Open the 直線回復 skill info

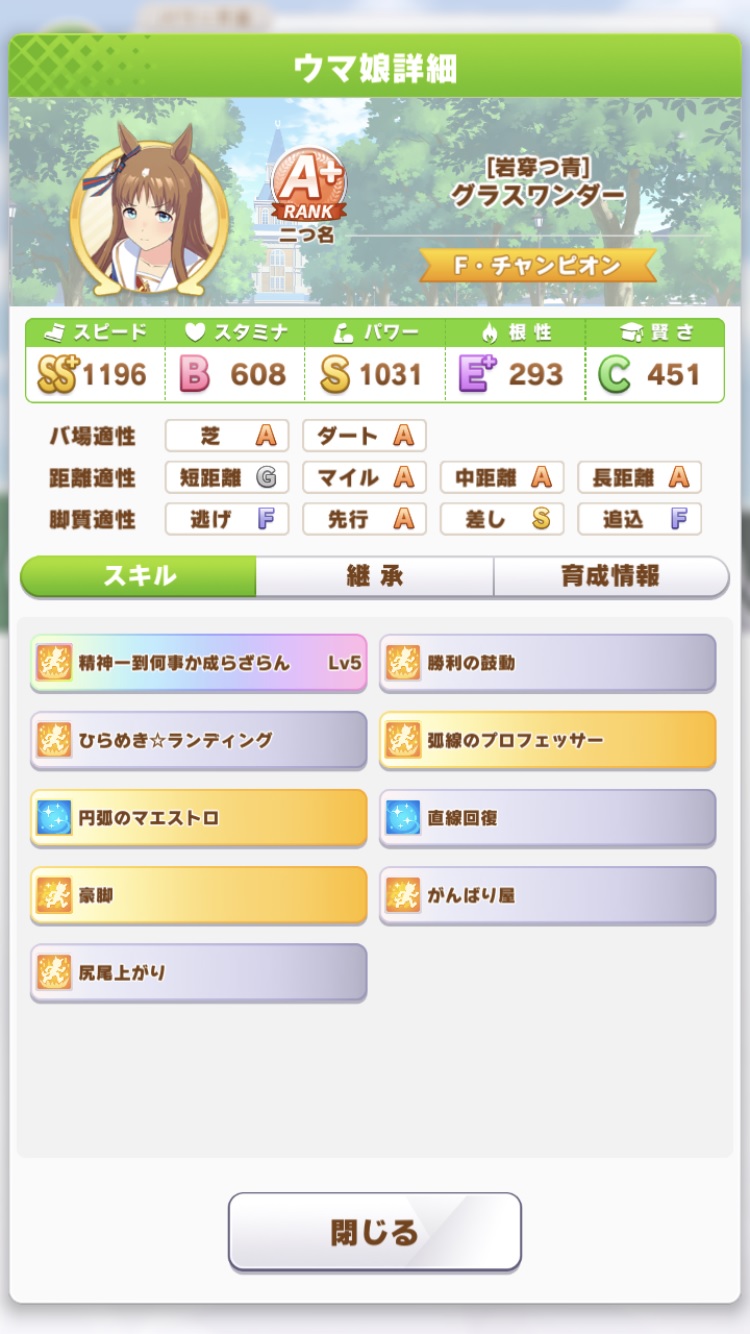pyautogui.click(x=547, y=817)
